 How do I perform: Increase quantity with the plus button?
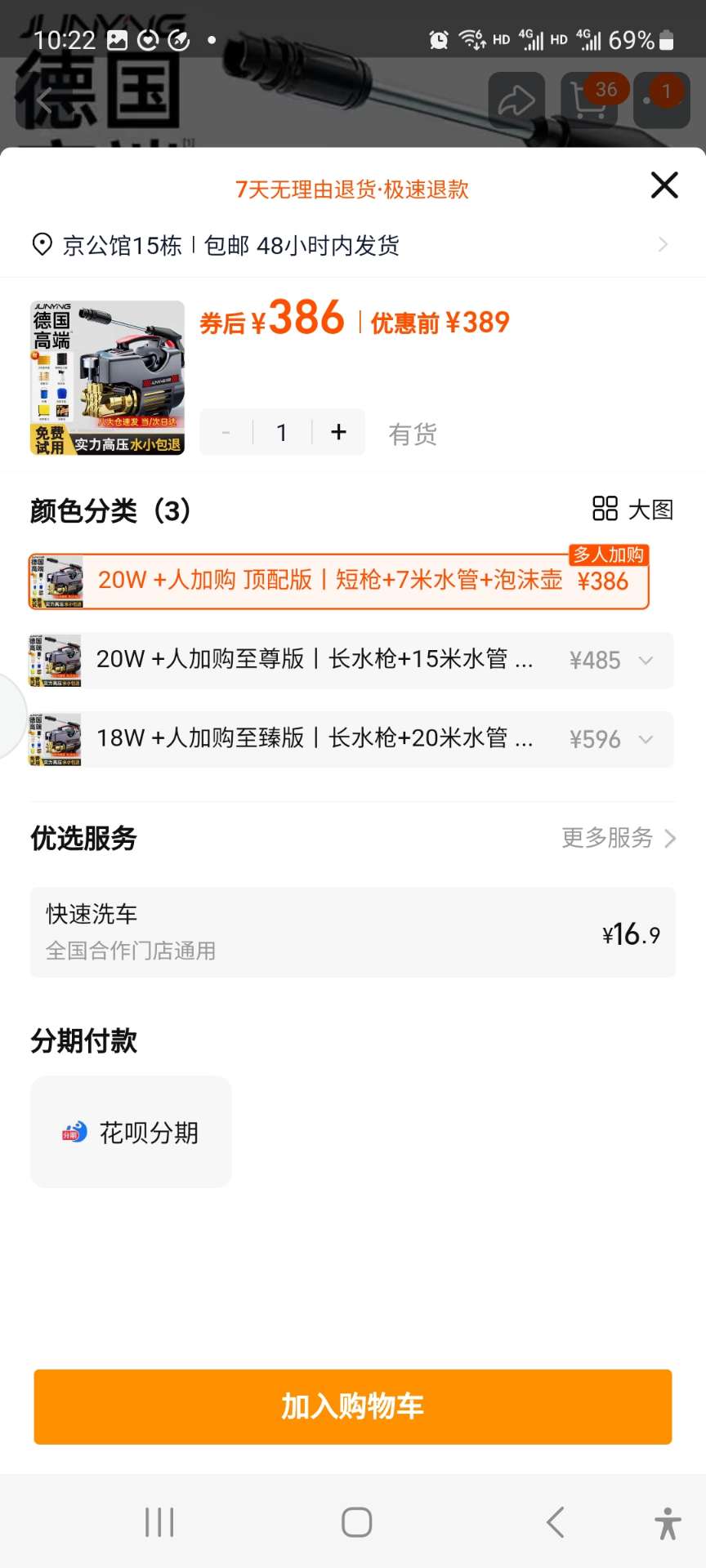point(339,432)
